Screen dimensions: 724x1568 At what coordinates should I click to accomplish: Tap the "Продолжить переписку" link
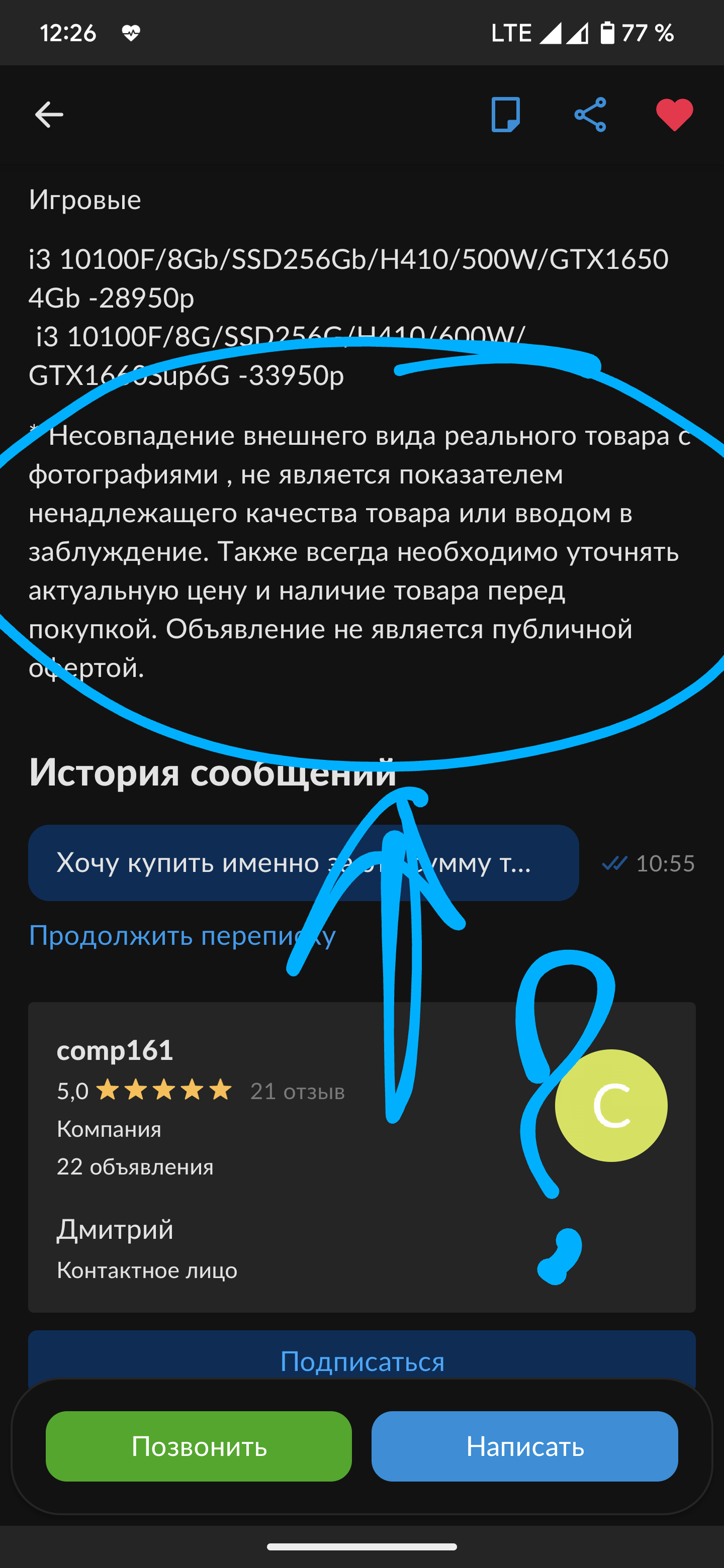[182, 936]
